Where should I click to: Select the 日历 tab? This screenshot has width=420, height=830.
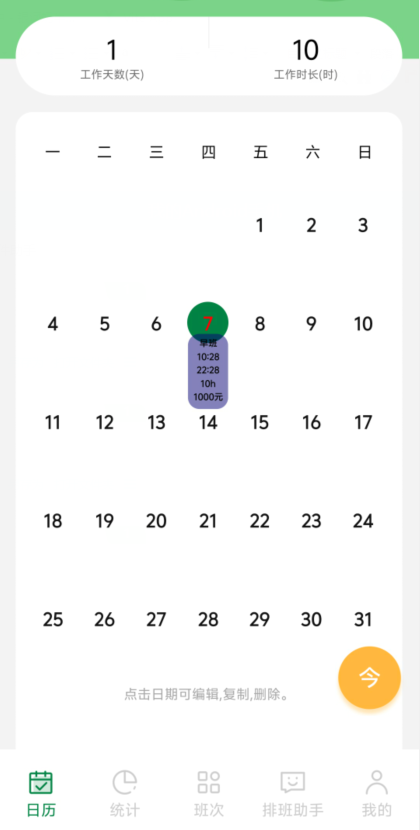pyautogui.click(x=41, y=793)
